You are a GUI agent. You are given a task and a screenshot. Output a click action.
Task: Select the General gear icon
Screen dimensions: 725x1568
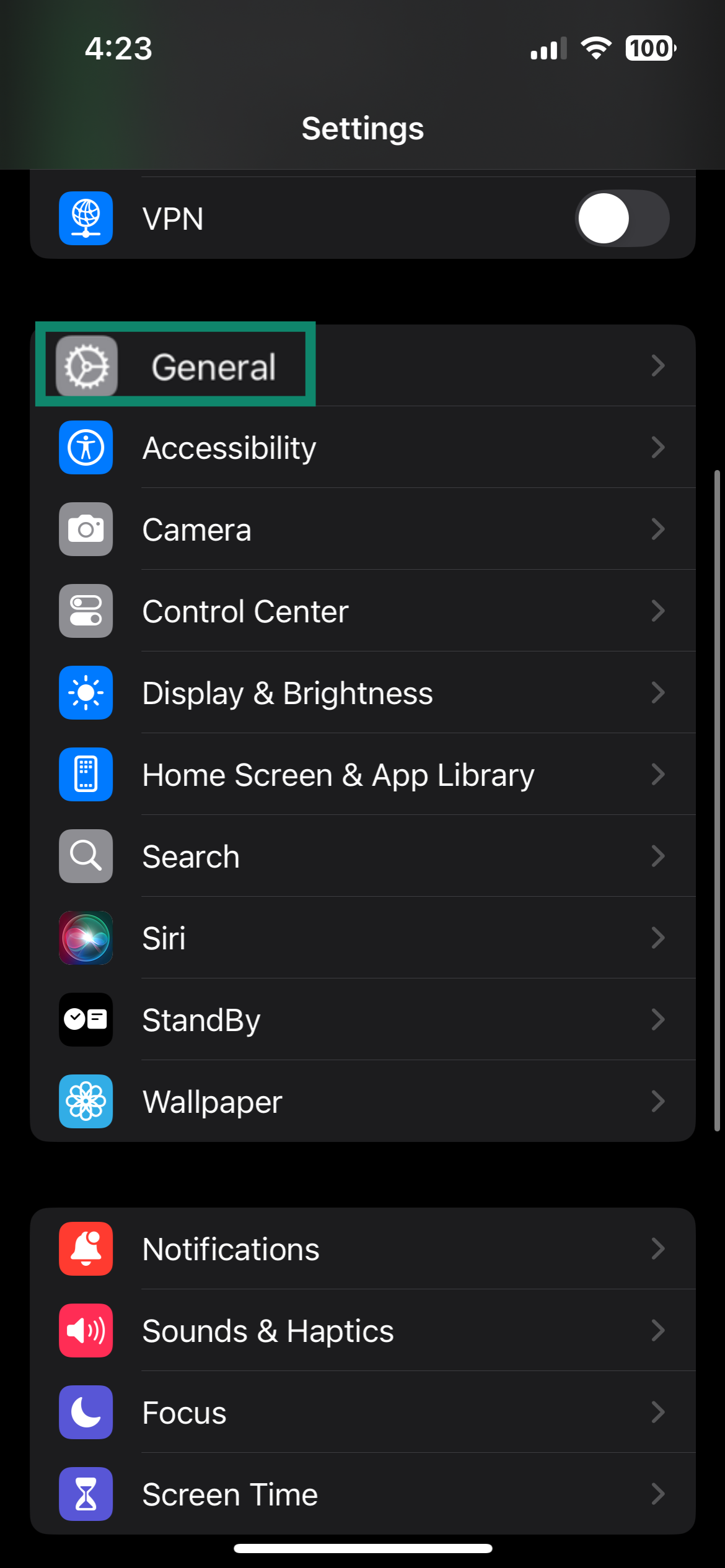(86, 365)
